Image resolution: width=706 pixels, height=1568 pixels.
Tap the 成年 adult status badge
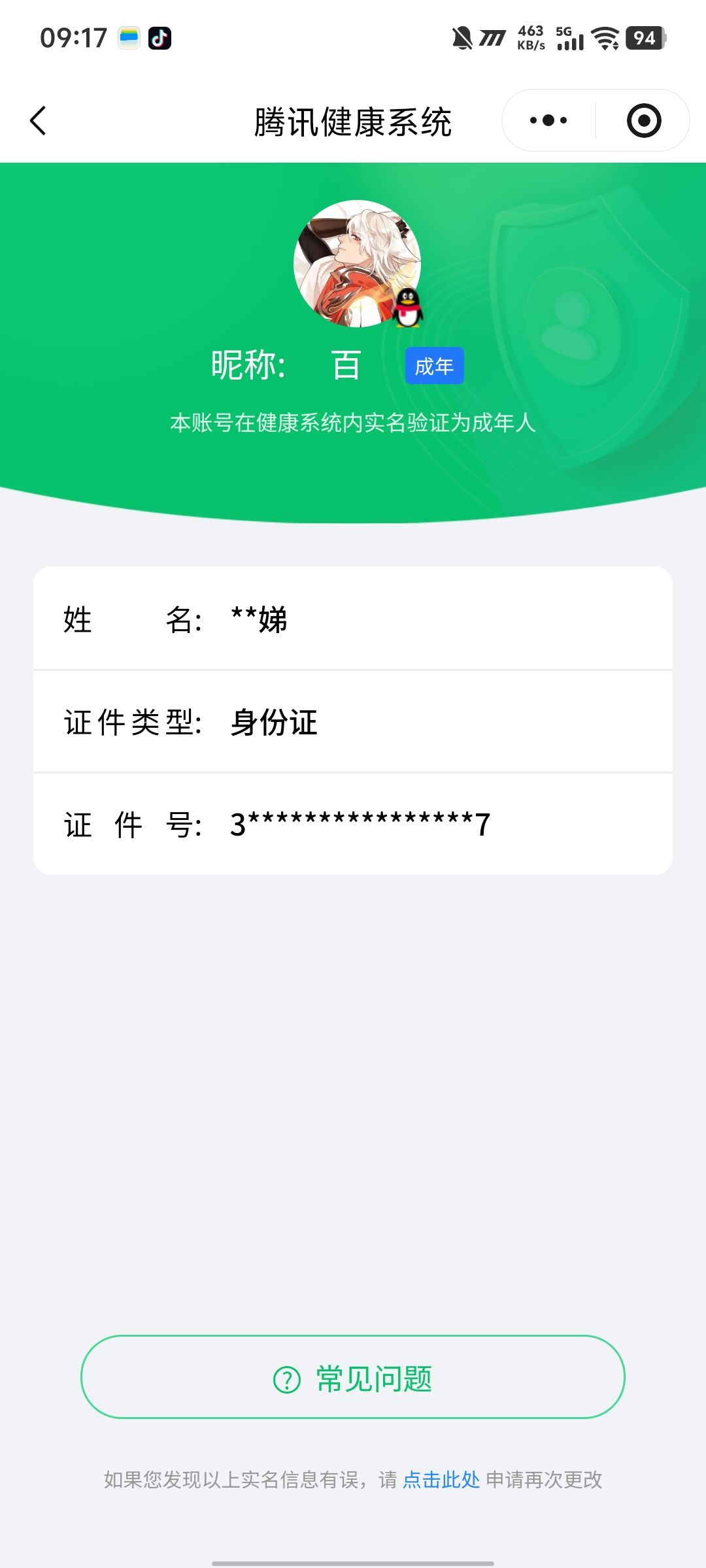(433, 366)
